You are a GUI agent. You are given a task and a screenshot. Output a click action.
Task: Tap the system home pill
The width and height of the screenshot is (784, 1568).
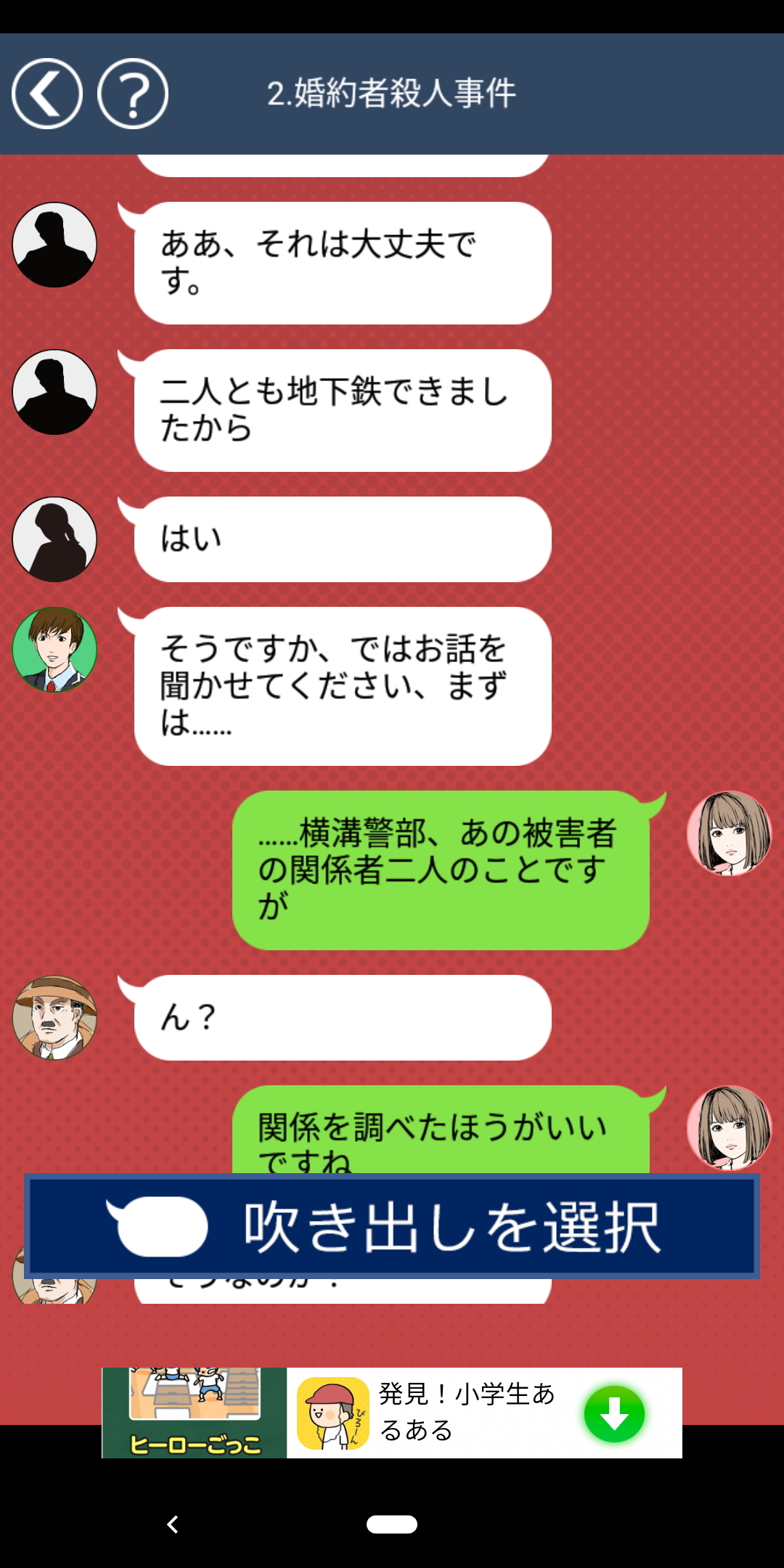pos(392,1524)
